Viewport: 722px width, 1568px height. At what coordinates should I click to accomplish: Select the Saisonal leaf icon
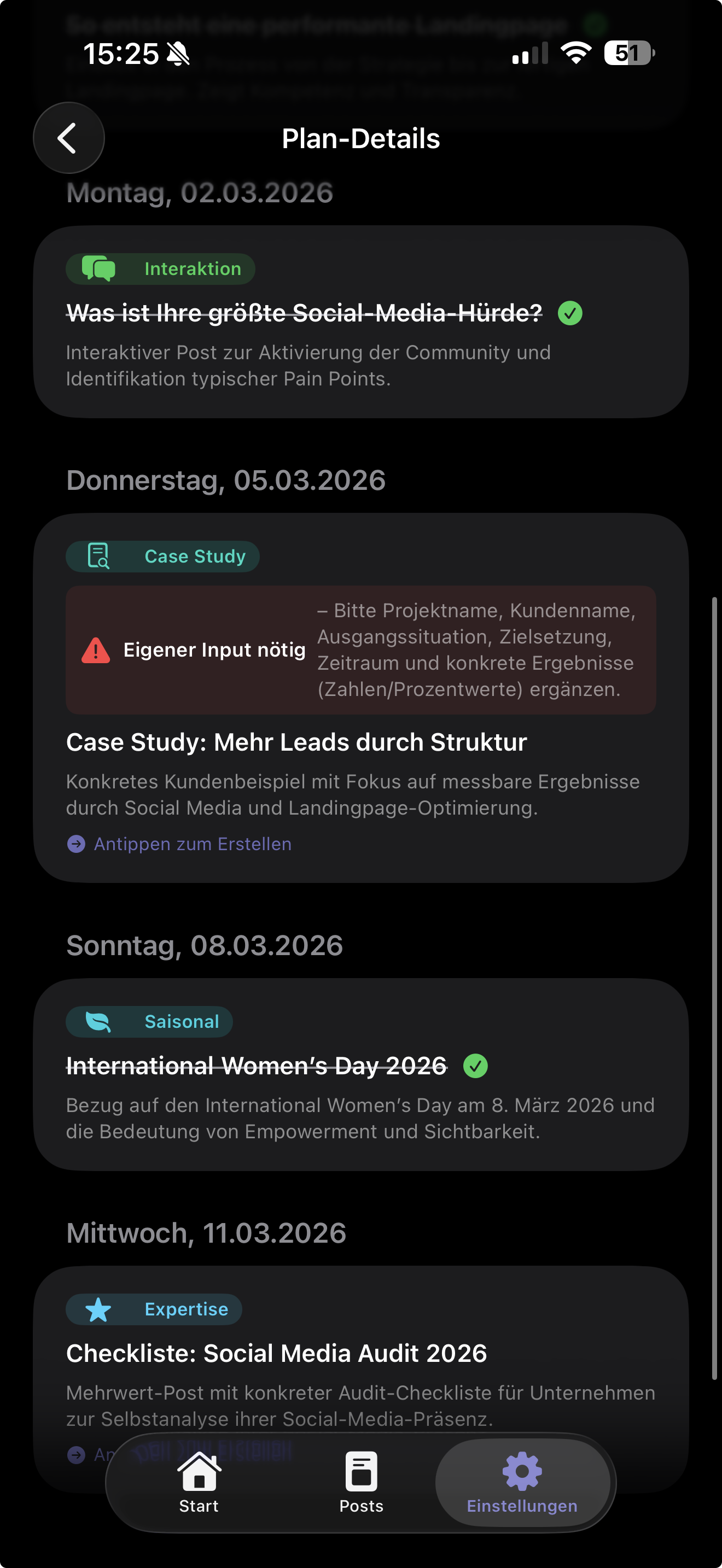97,1021
